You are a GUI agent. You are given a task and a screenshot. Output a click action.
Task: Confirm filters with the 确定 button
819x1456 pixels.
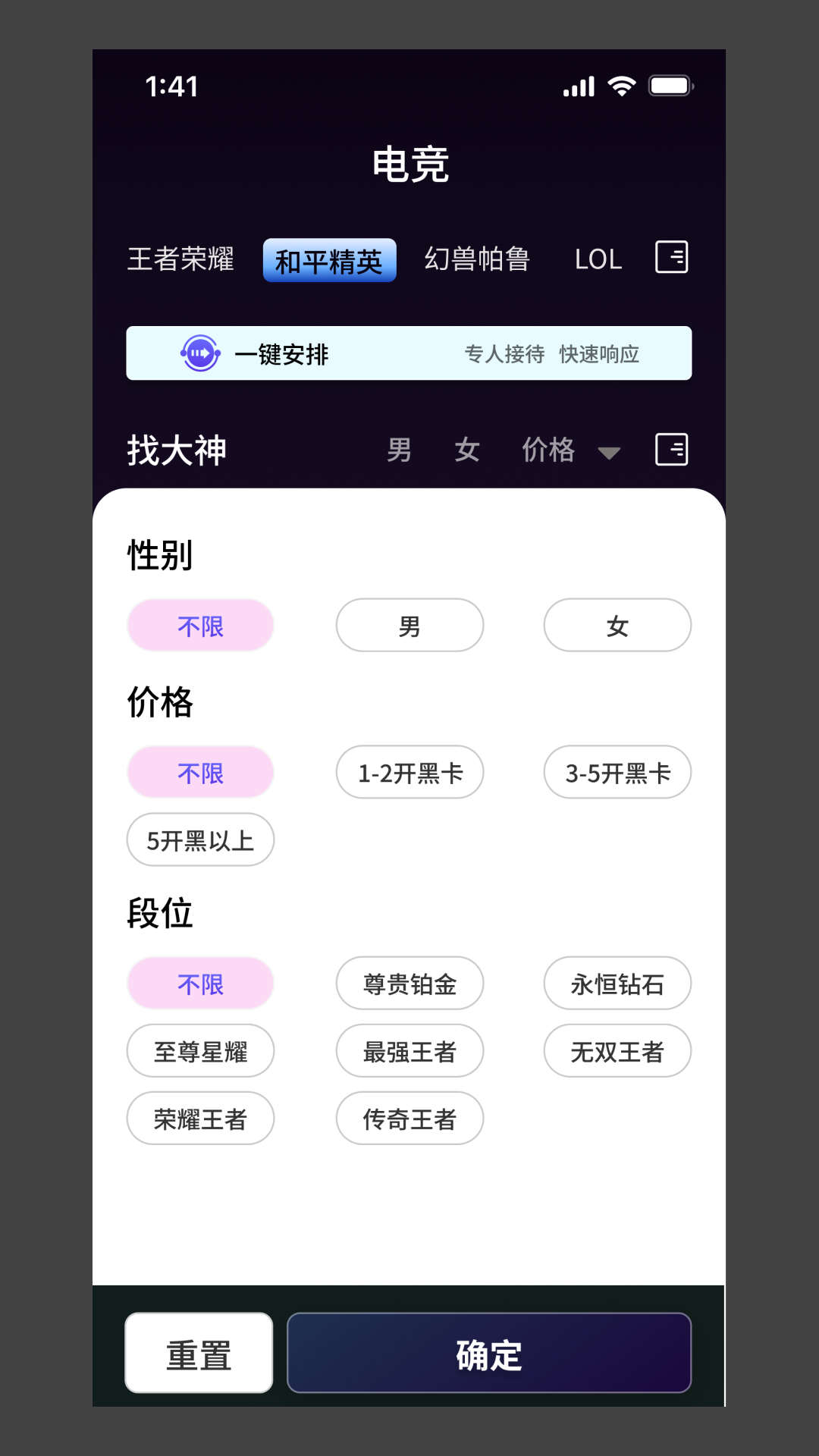point(489,1354)
